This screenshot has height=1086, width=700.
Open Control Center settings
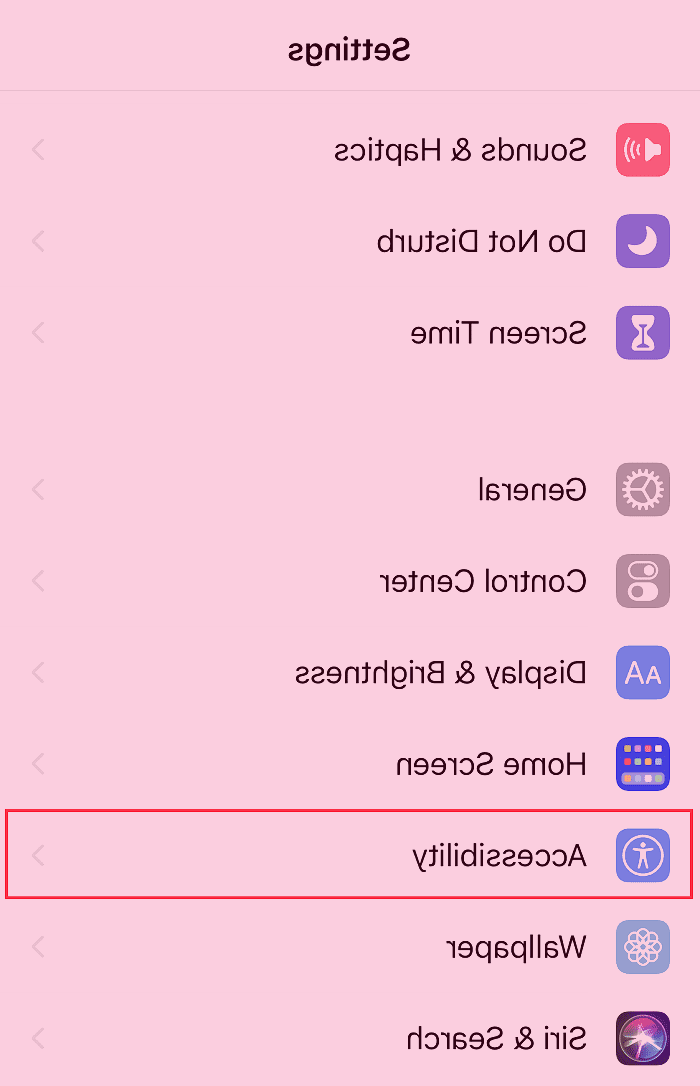click(483, 581)
